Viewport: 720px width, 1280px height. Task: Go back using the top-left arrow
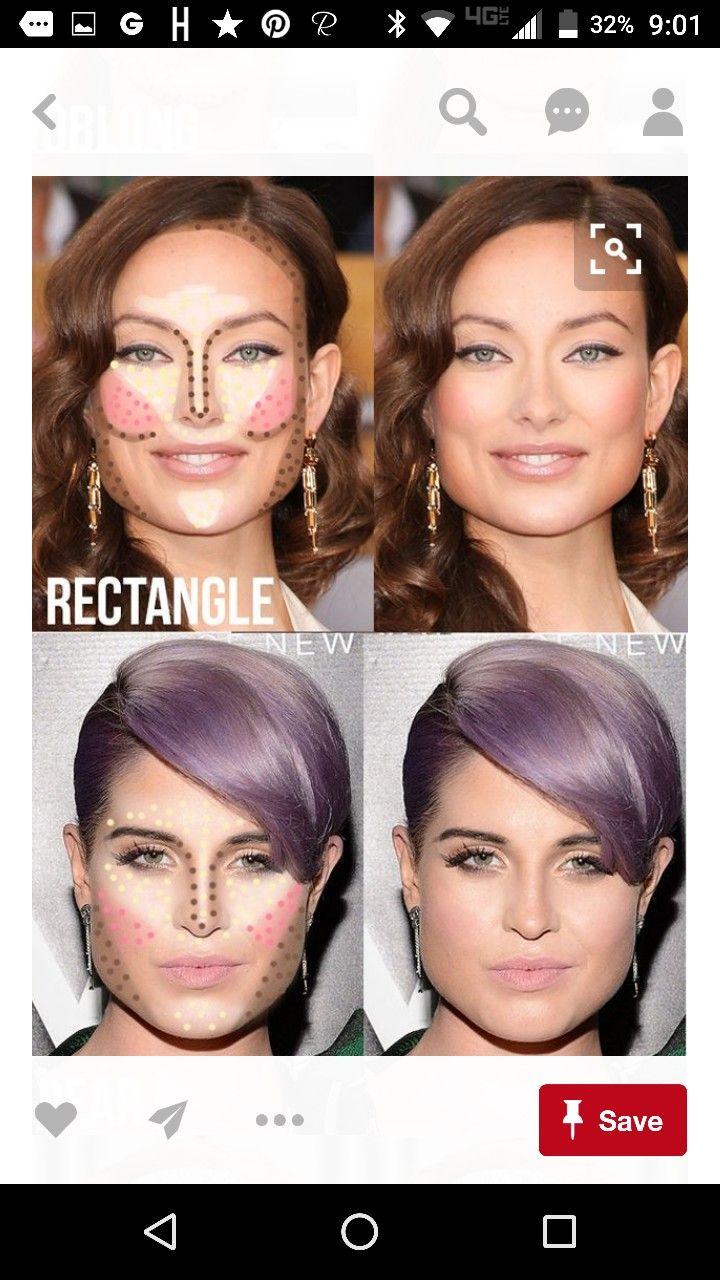[45, 112]
